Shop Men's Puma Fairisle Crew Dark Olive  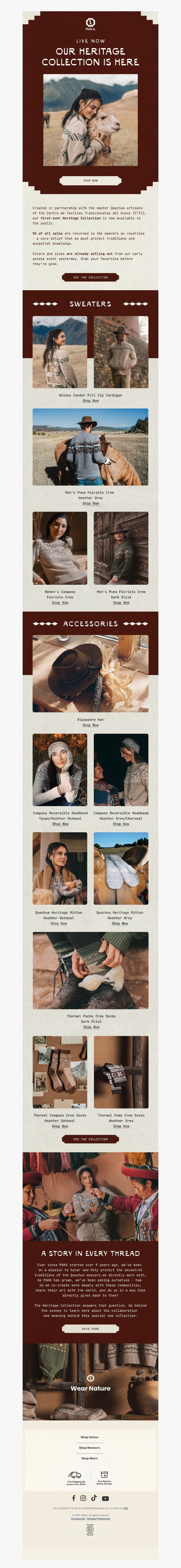click(x=121, y=603)
